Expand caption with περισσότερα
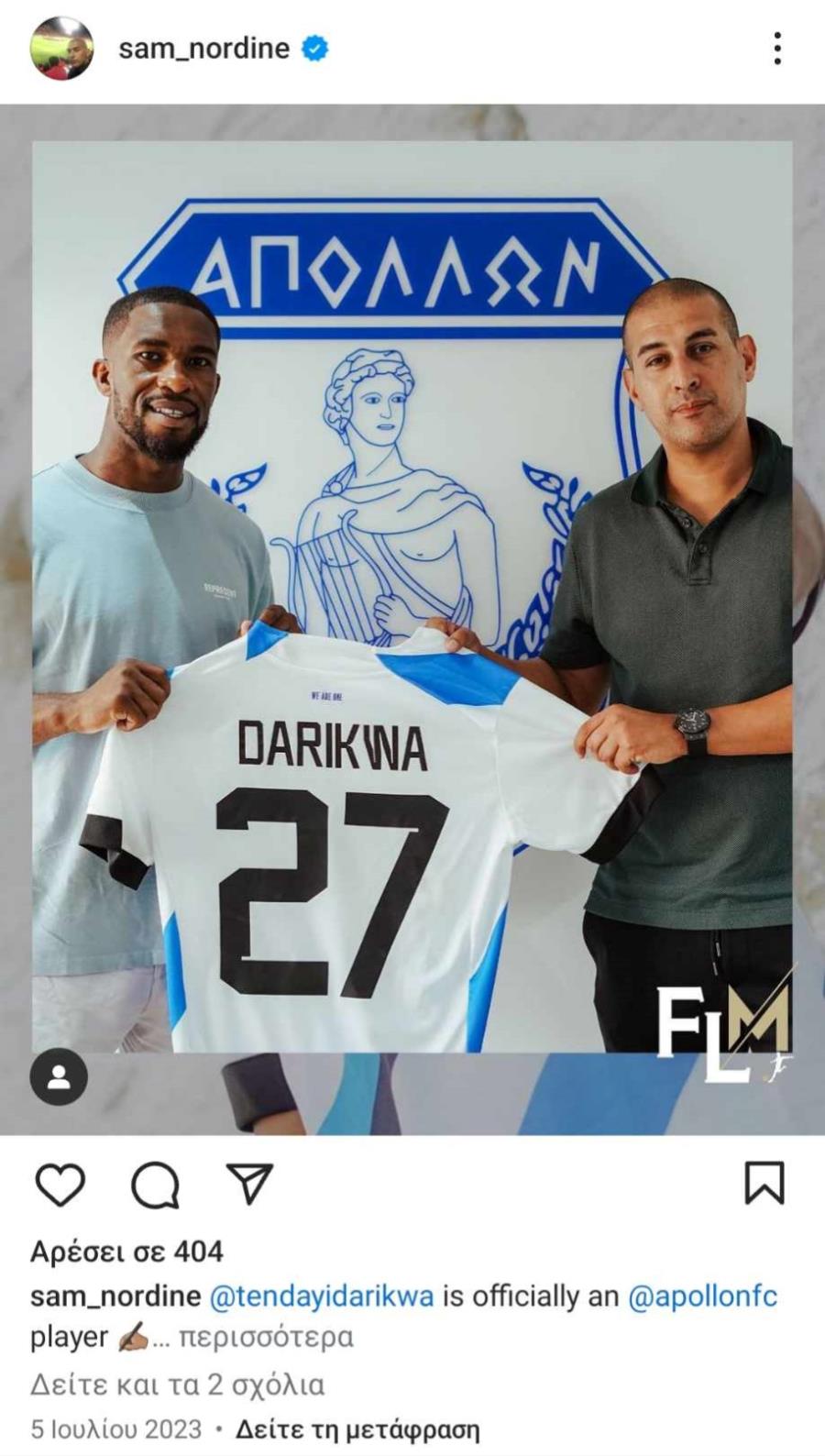Image resolution: width=825 pixels, height=1456 pixels. [266, 1337]
